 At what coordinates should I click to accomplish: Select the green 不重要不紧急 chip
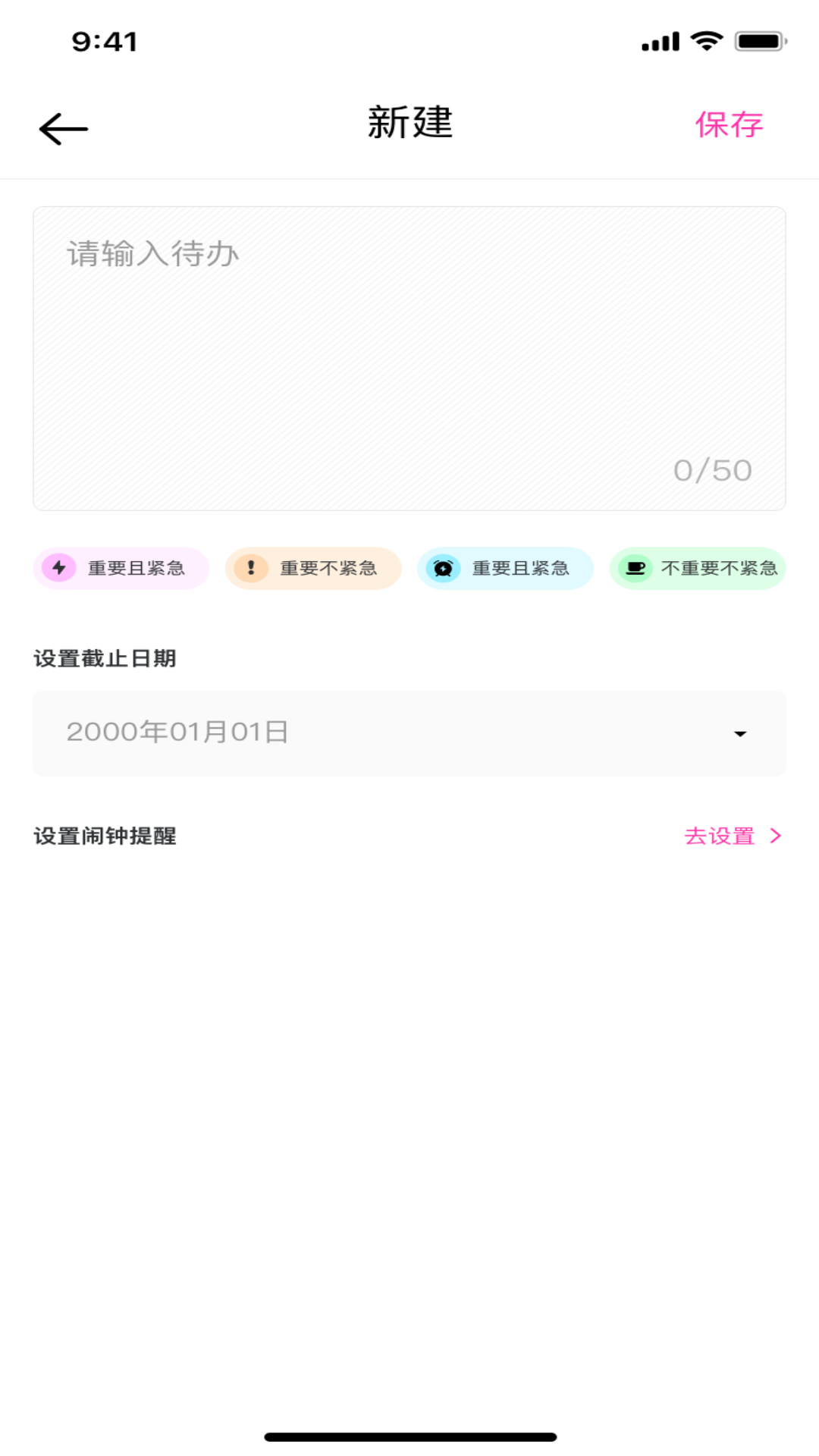click(x=698, y=568)
